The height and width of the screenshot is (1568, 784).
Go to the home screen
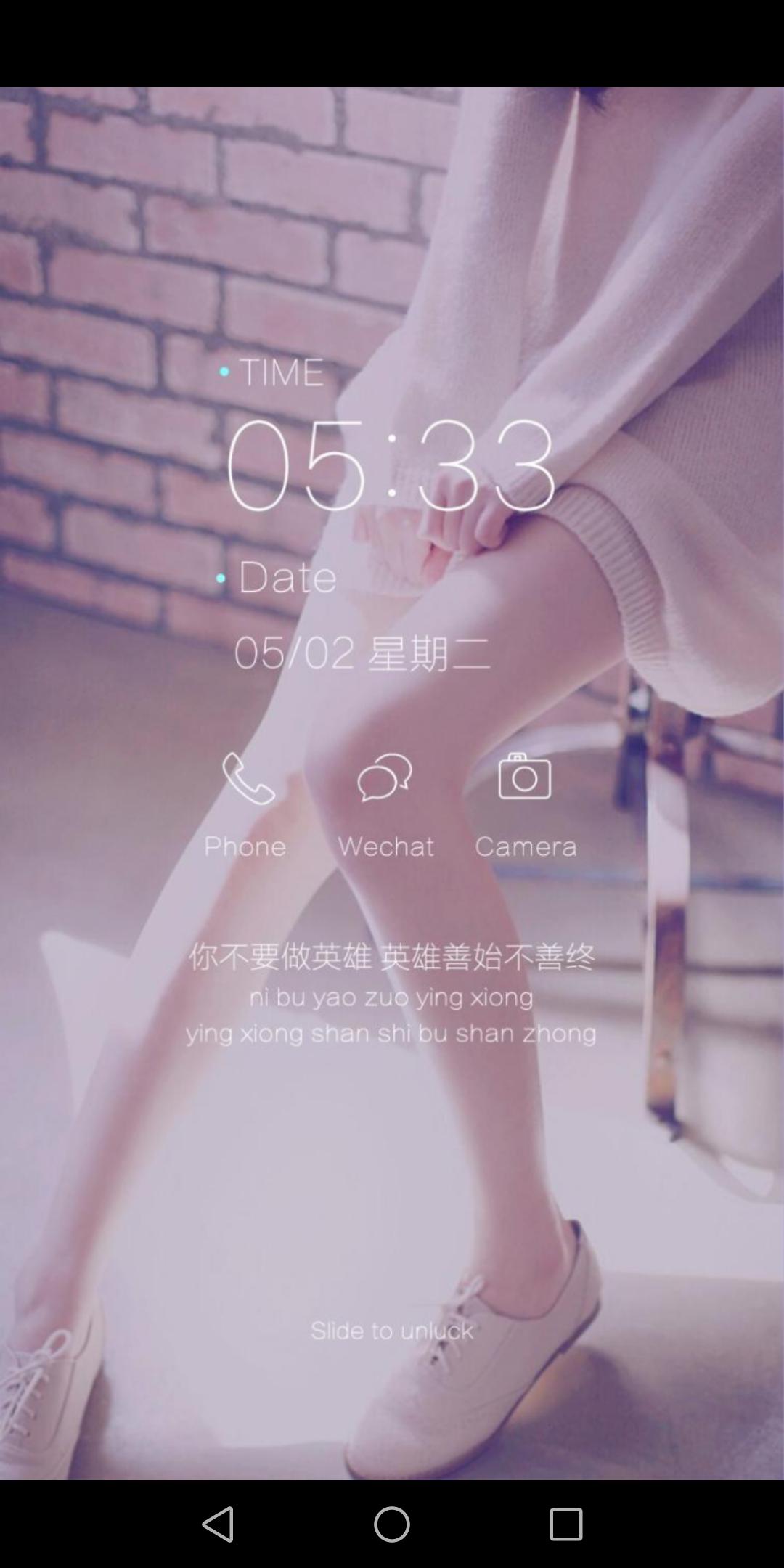click(392, 1524)
